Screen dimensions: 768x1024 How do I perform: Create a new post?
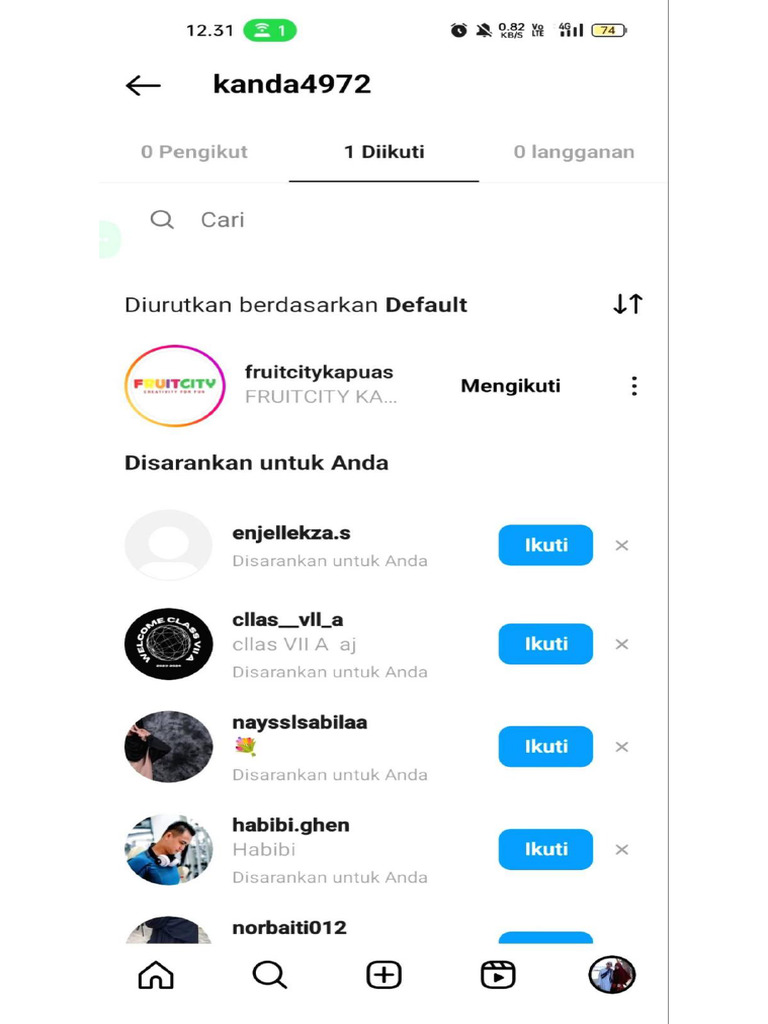click(384, 975)
